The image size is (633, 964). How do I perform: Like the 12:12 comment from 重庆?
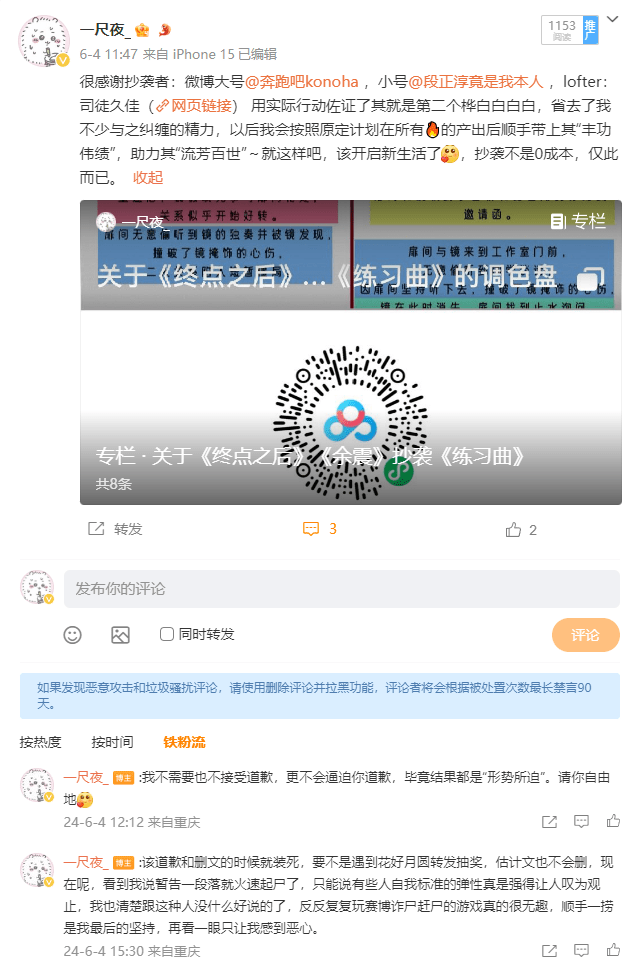[x=613, y=822]
